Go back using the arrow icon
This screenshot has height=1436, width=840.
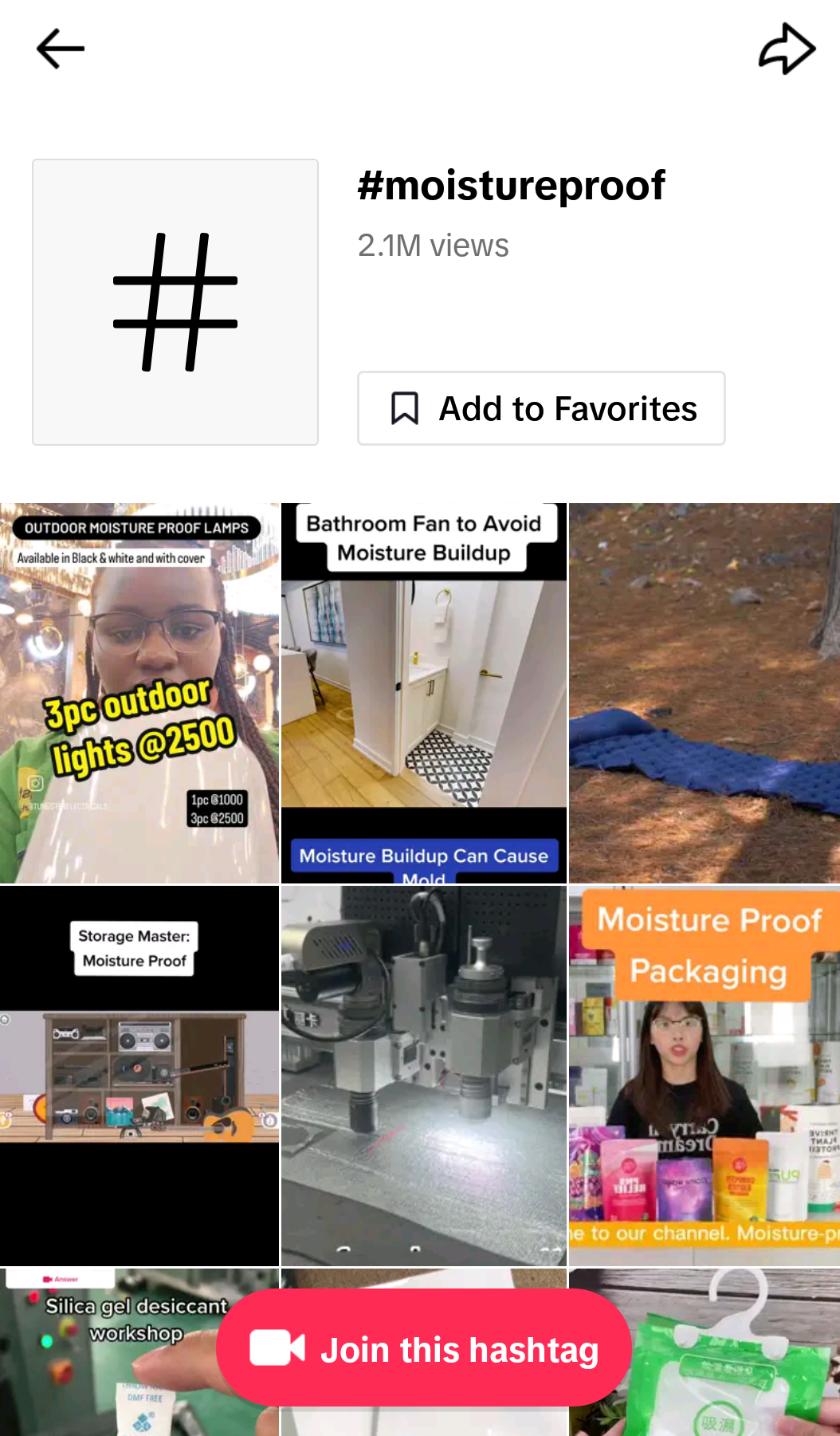pyautogui.click(x=61, y=49)
